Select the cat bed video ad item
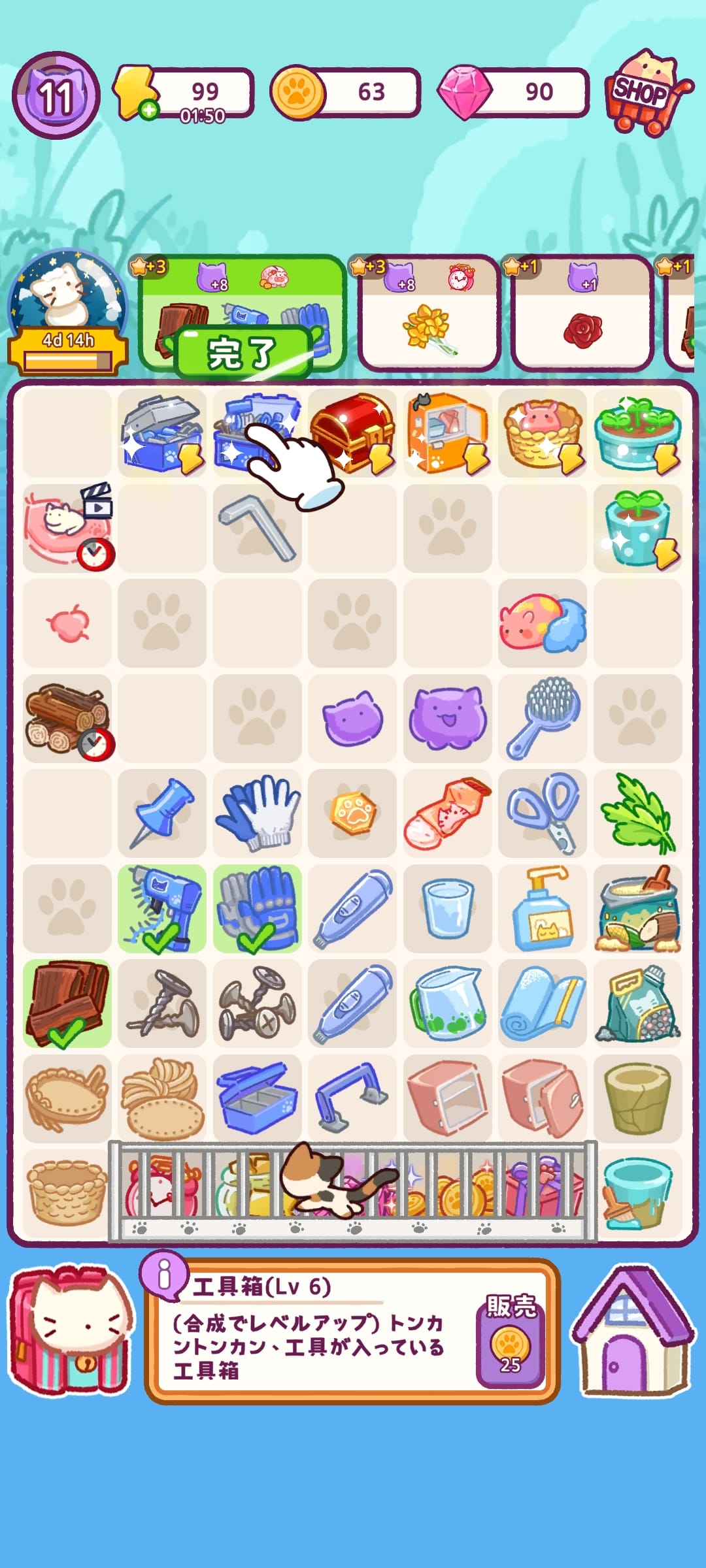This screenshot has width=706, height=1568. point(68,527)
